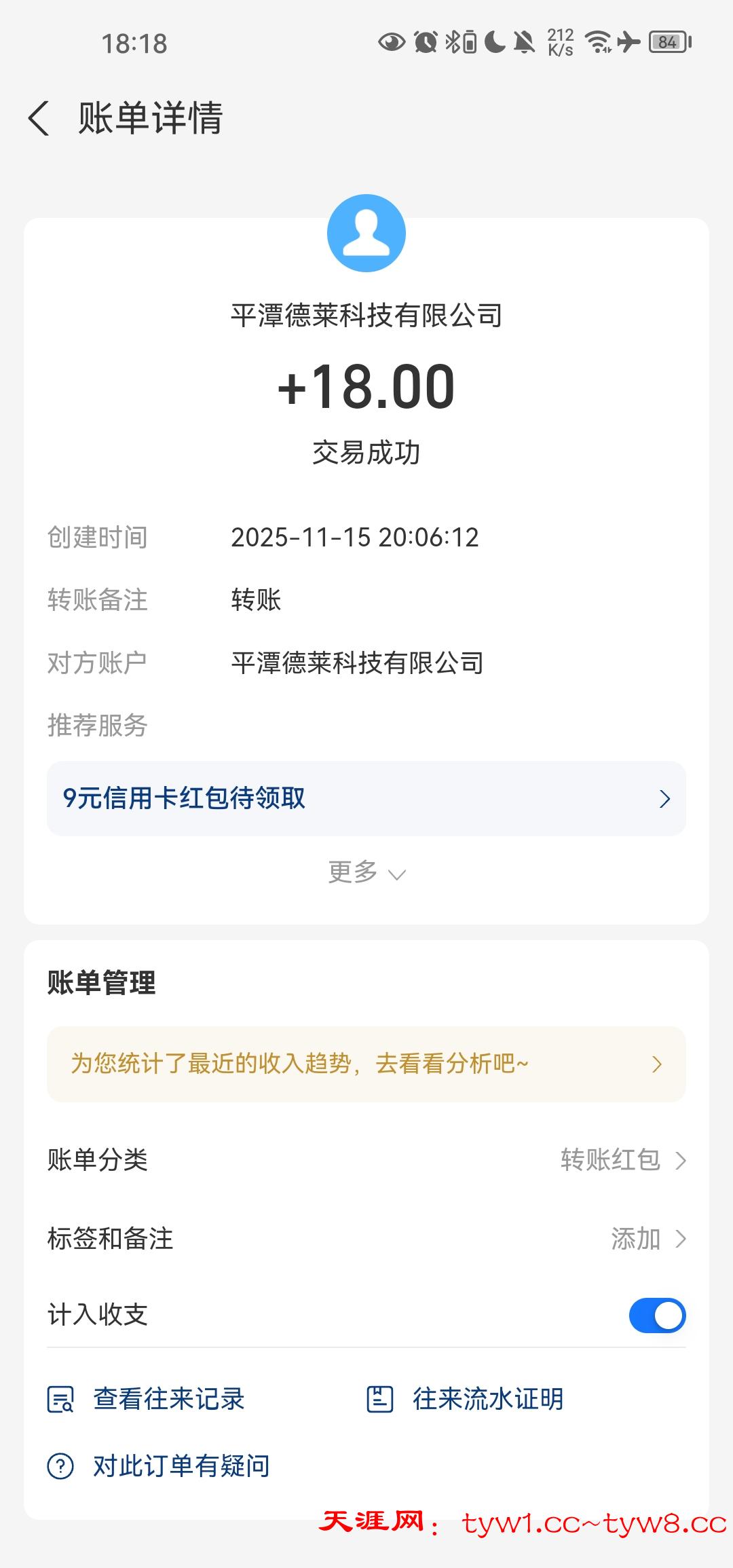The width and height of the screenshot is (733, 1568).
Task: Add 标签和备注
Action: click(647, 1239)
